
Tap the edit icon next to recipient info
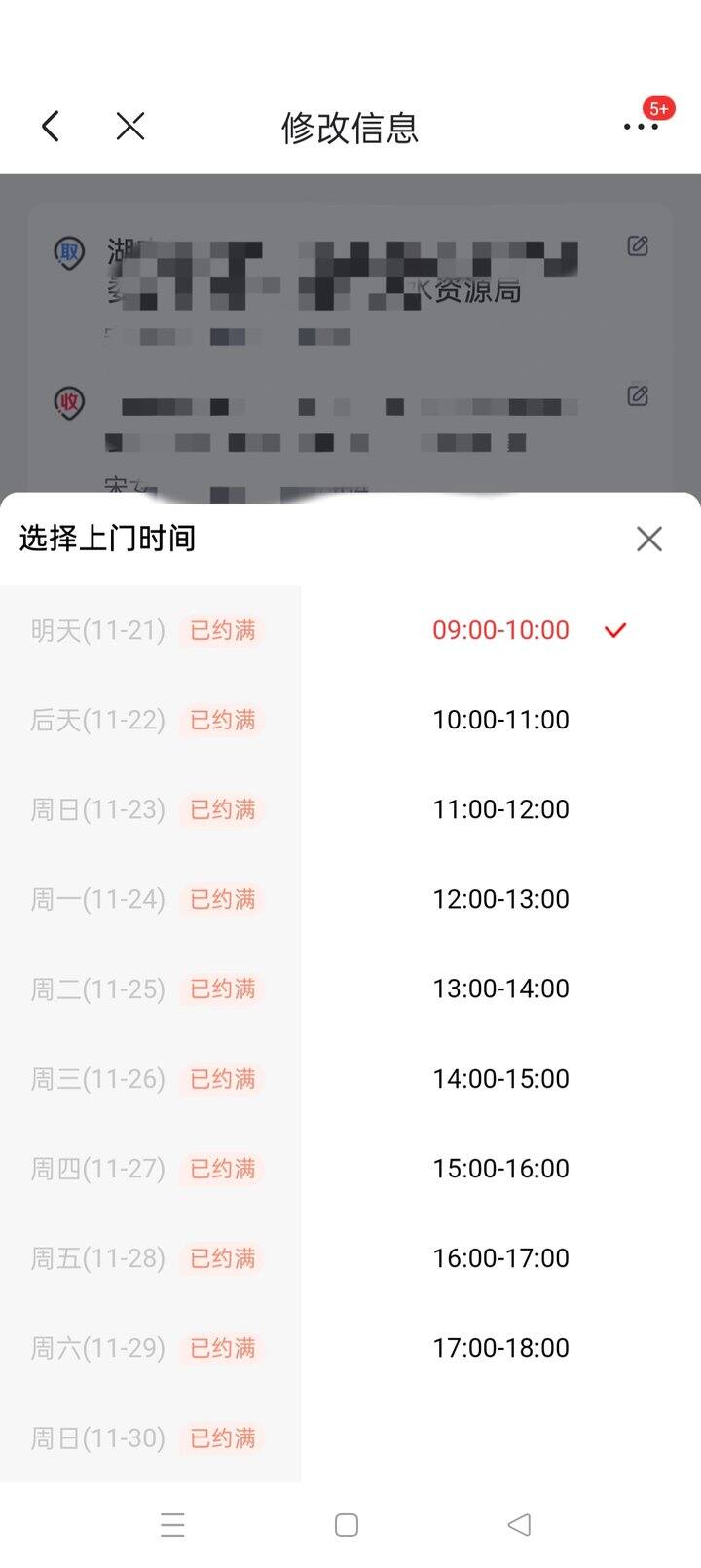coord(637,395)
